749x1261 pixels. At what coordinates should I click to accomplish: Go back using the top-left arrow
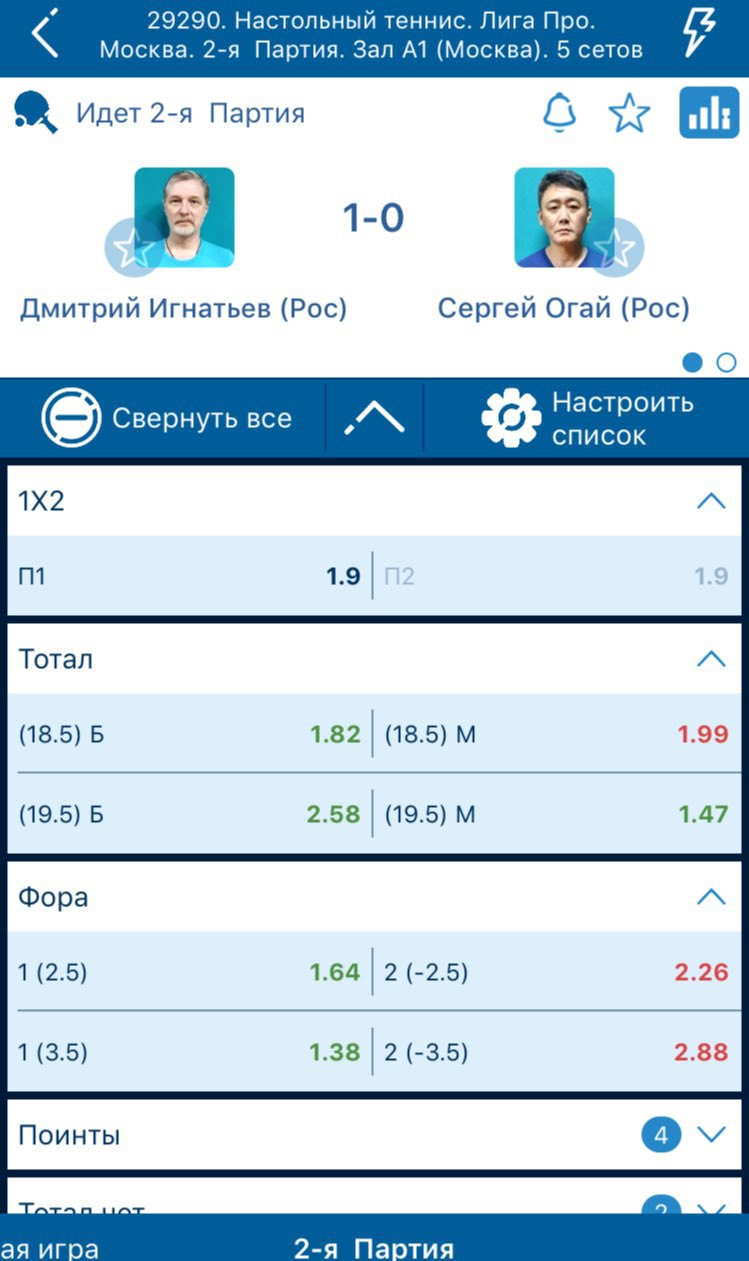[45, 34]
